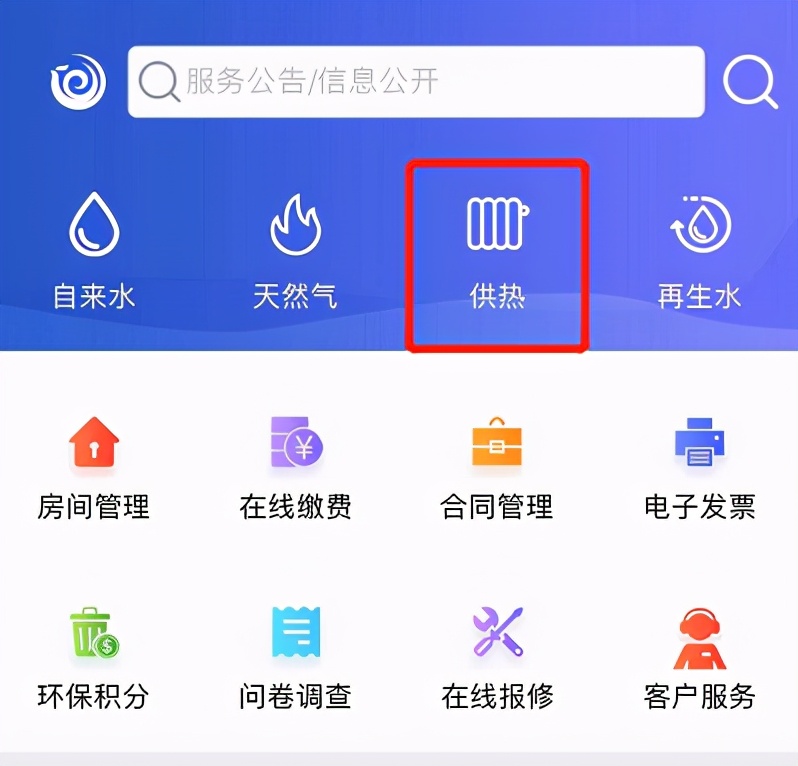This screenshot has width=798, height=766.
Task: Check 环保积分 eco points
Action: (94, 658)
